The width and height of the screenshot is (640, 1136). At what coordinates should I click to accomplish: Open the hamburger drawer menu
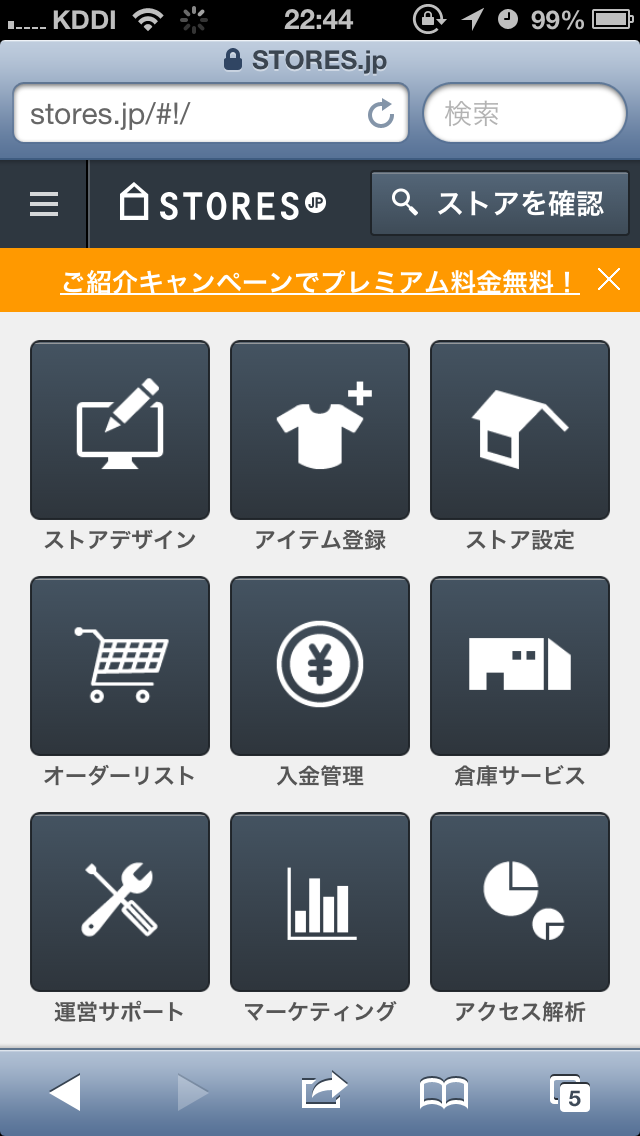tap(43, 205)
